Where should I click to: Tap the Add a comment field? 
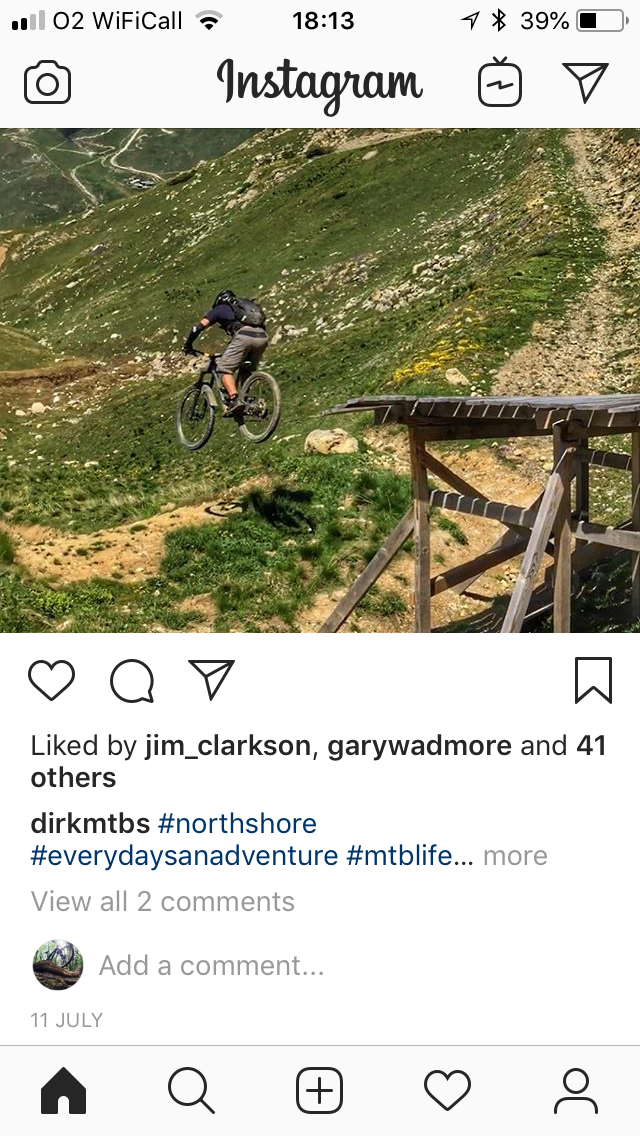tap(211, 965)
